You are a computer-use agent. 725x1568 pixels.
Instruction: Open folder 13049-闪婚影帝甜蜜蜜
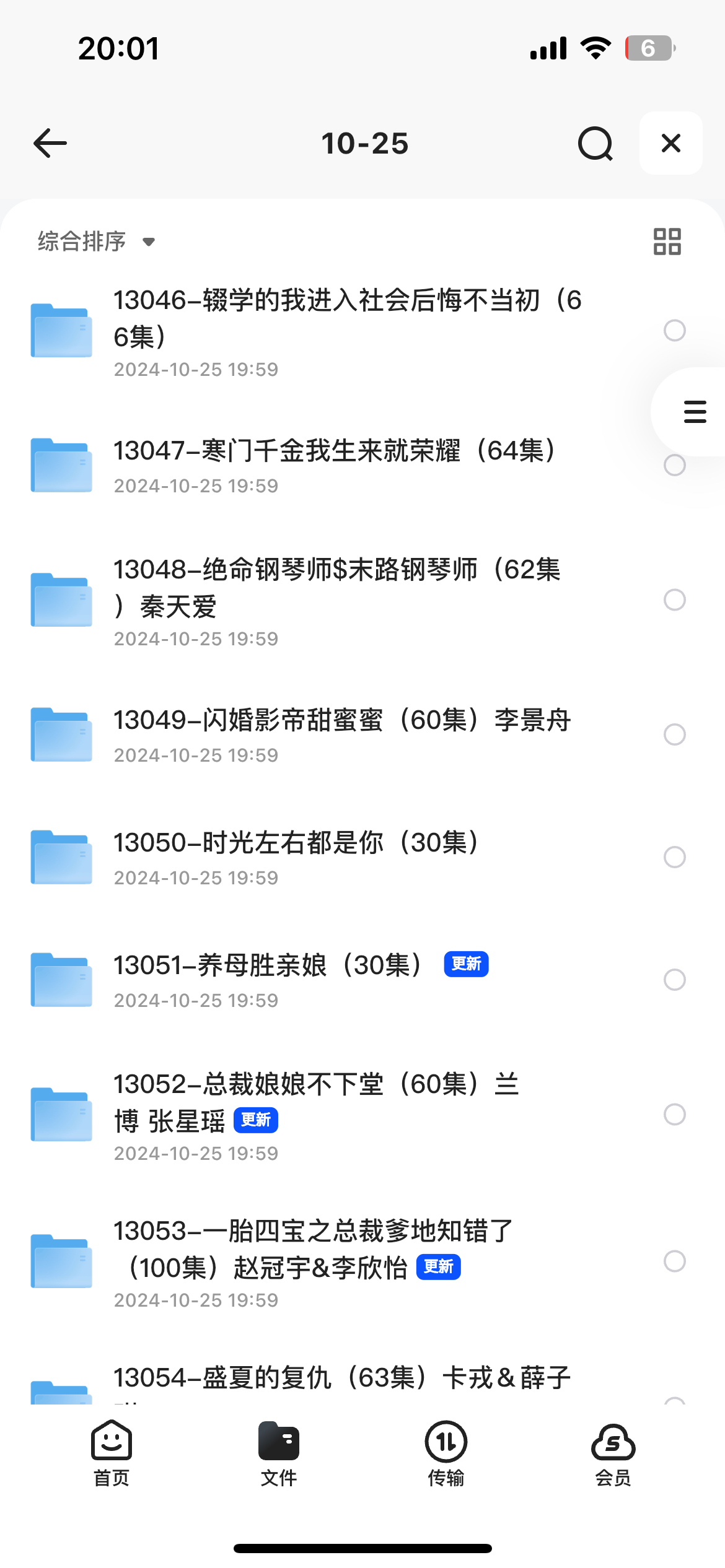click(341, 720)
